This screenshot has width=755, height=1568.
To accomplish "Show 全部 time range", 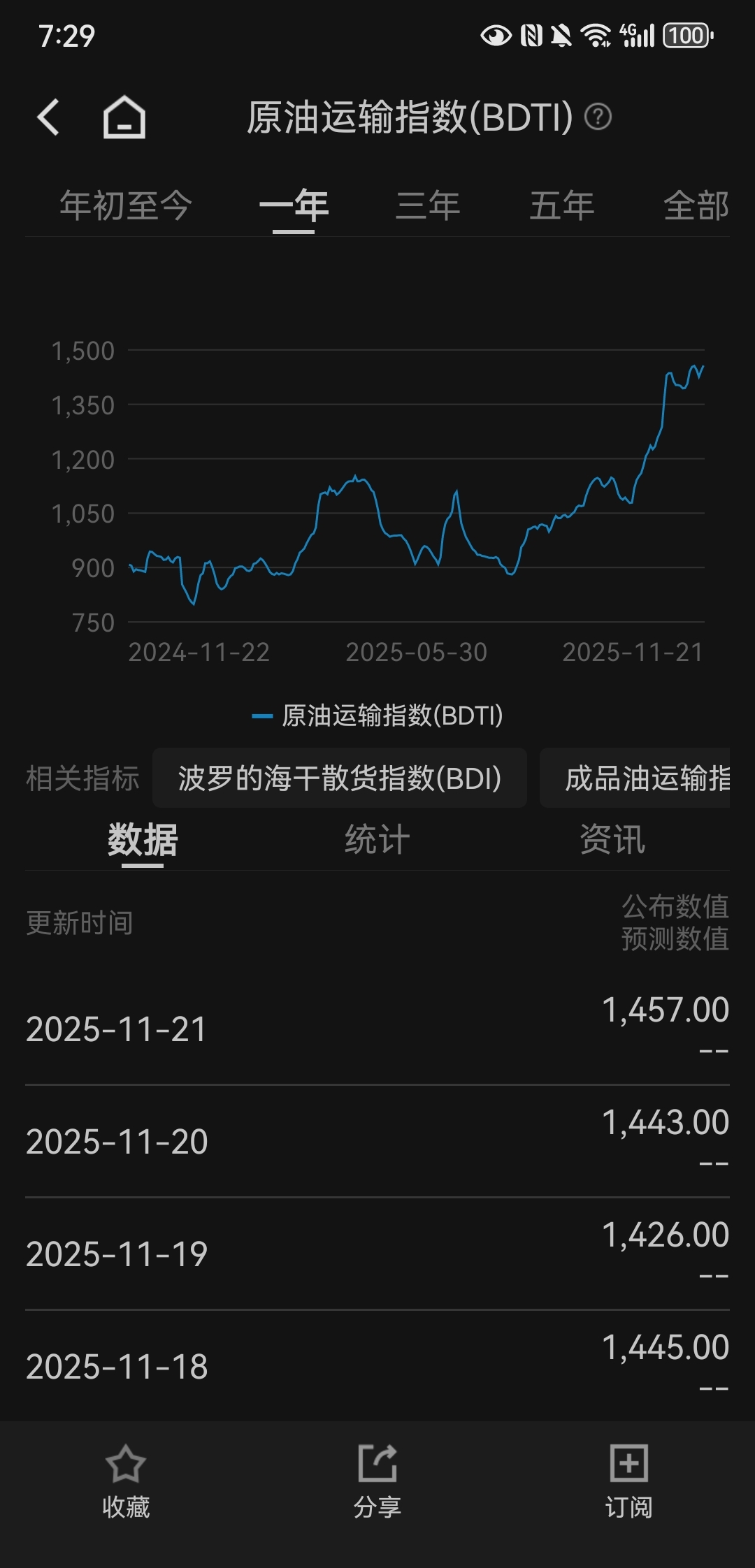I will coord(696,205).
